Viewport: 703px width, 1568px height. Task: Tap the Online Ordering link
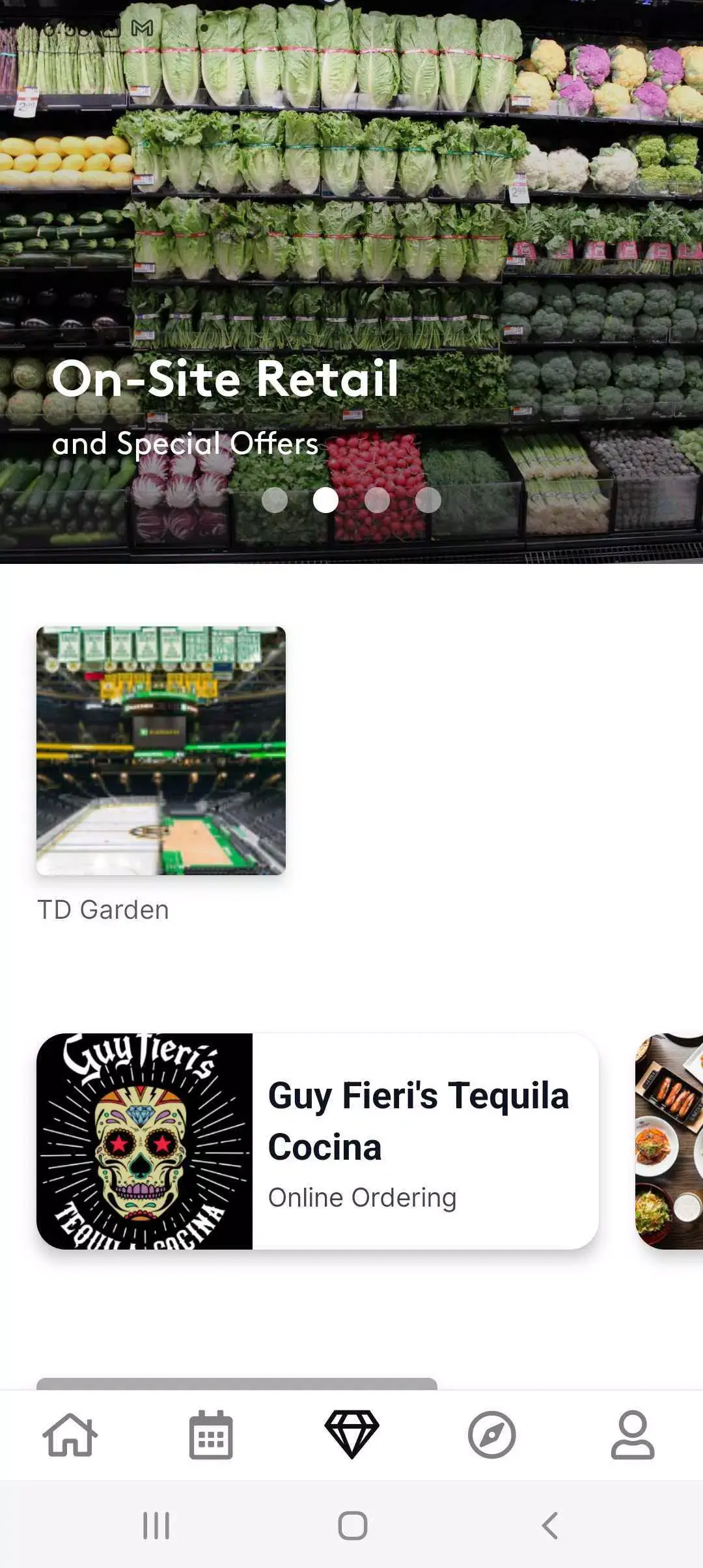pos(363,1197)
